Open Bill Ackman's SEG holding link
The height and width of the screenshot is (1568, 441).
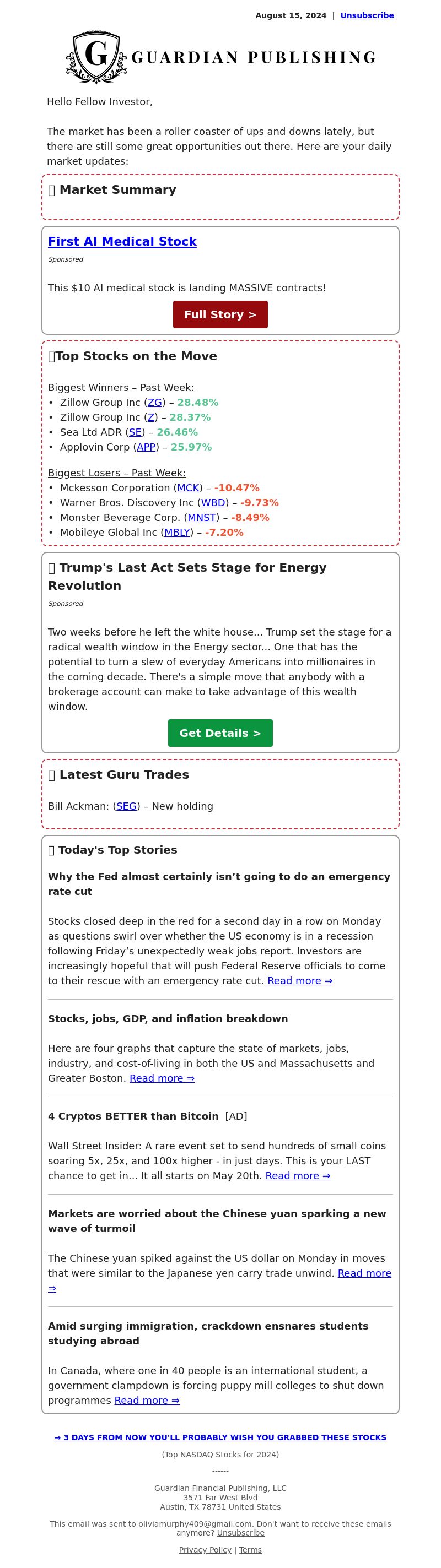pos(126,806)
